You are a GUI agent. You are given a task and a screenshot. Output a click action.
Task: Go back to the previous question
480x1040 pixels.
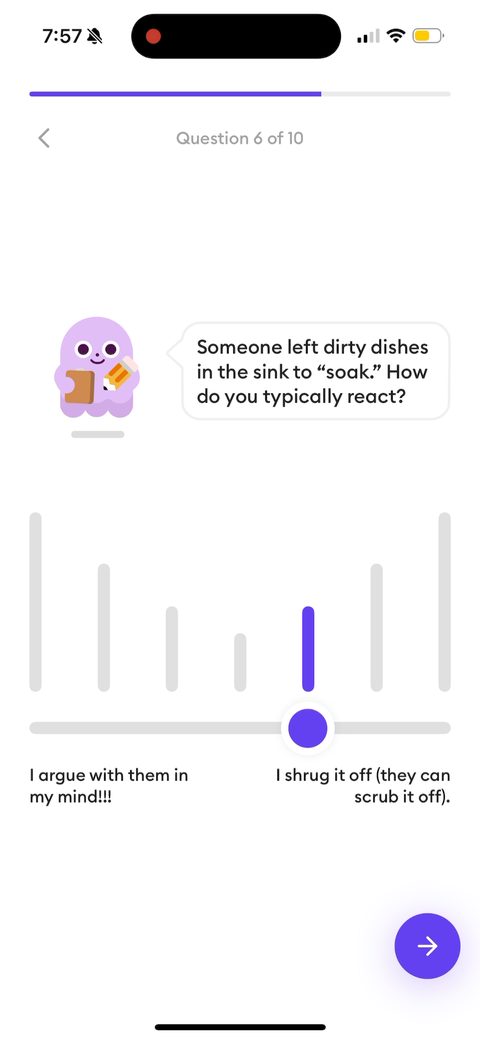point(44,138)
